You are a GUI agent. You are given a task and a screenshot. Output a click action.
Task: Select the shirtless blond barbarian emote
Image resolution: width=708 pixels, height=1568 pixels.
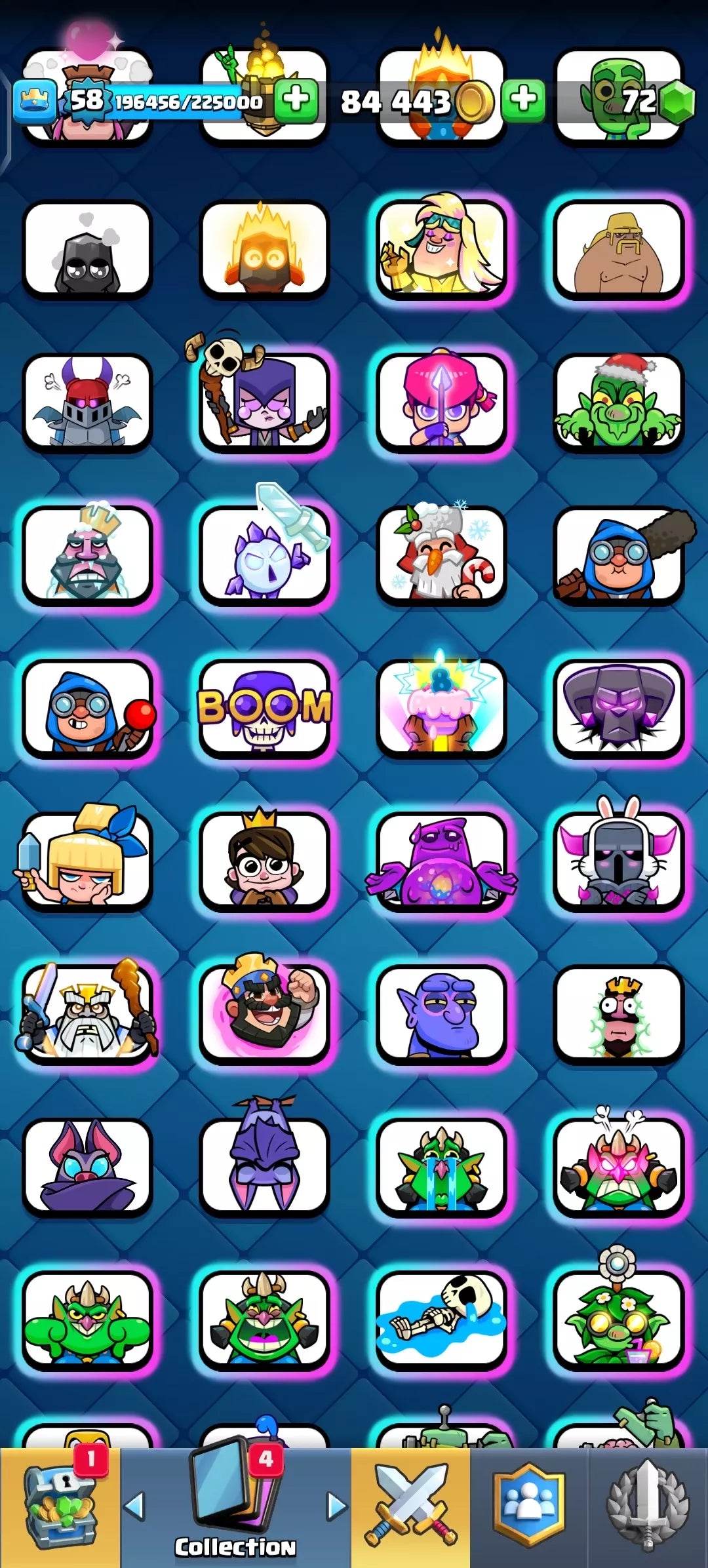tap(618, 250)
